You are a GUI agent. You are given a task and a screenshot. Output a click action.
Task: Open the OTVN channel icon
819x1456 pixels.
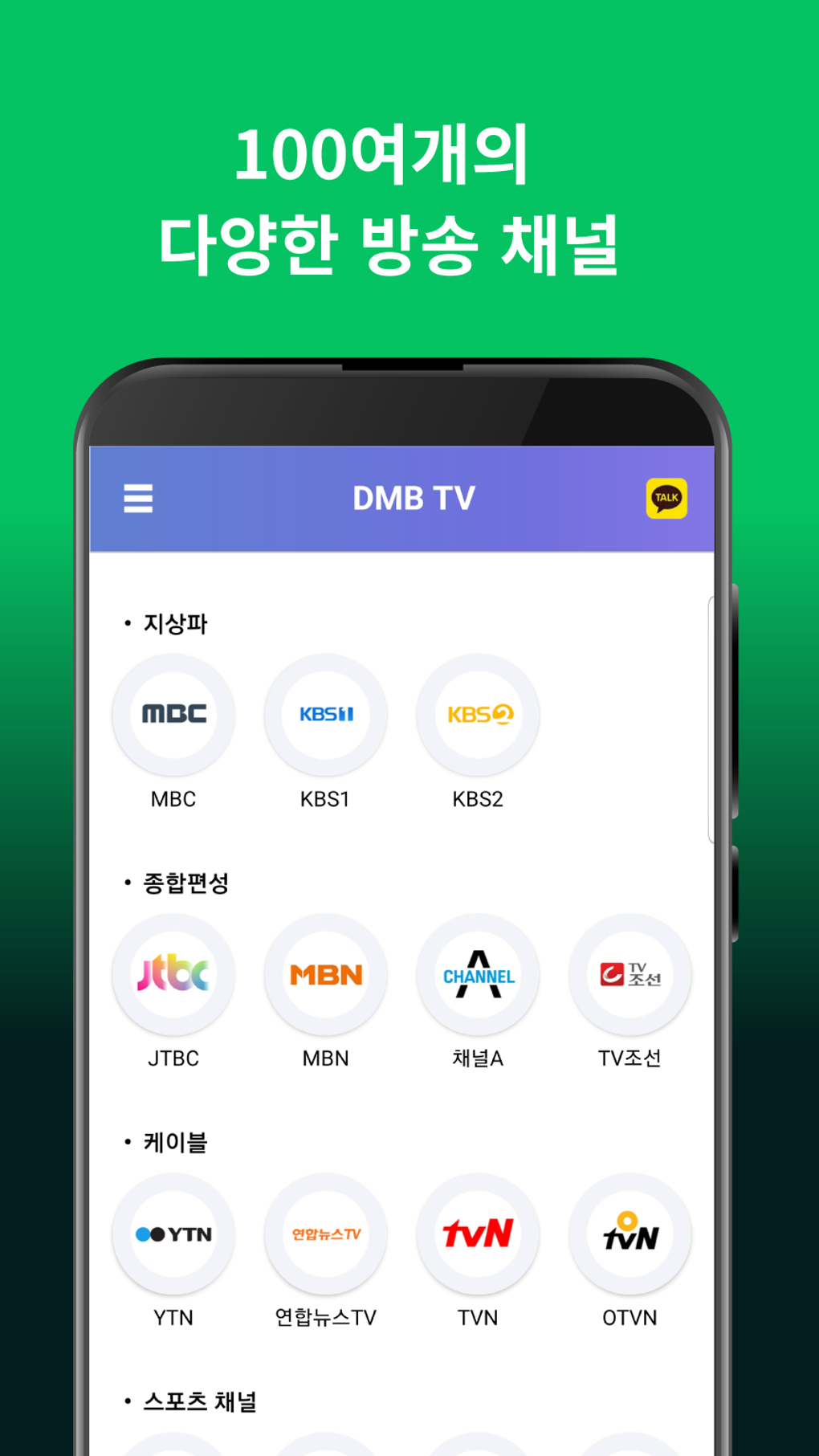pyautogui.click(x=630, y=1235)
